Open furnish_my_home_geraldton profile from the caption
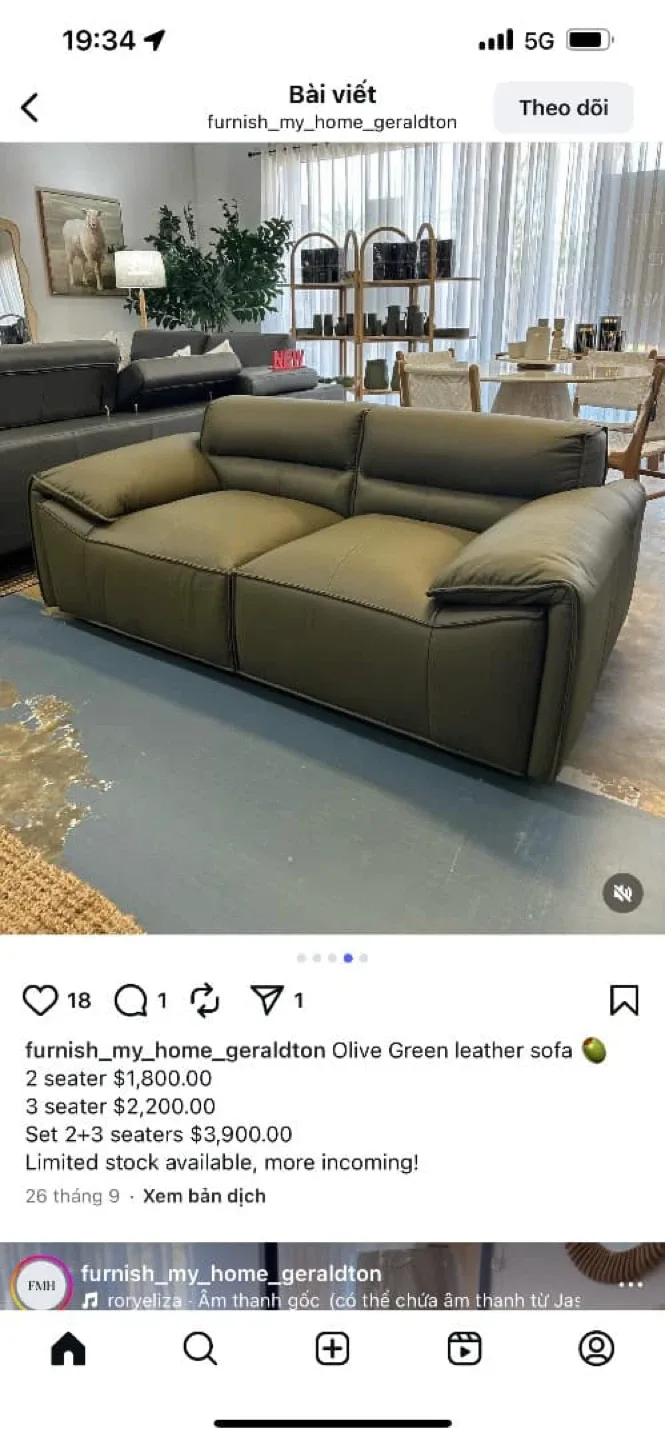Screen dimensions: 665x1440 point(175,1051)
